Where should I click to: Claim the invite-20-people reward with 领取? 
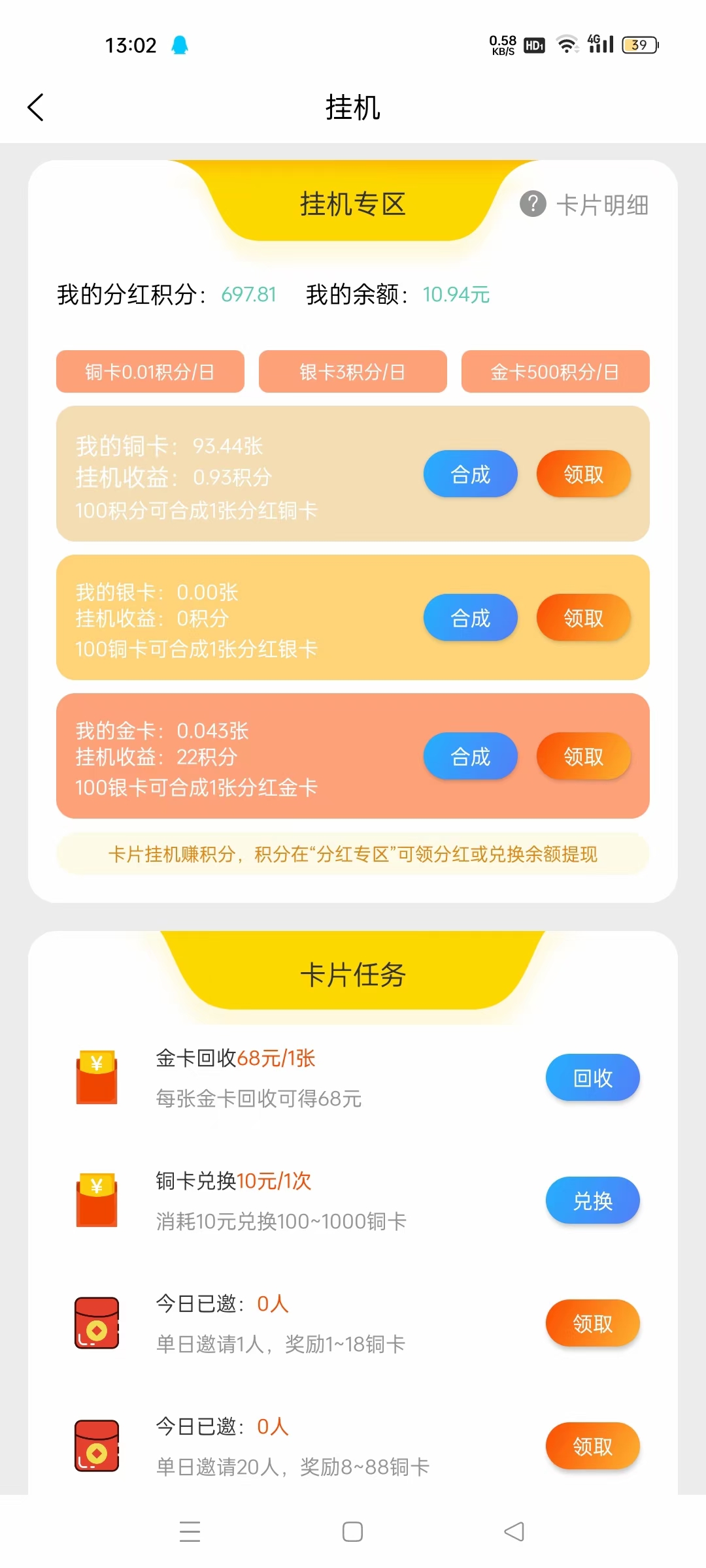pos(593,1446)
